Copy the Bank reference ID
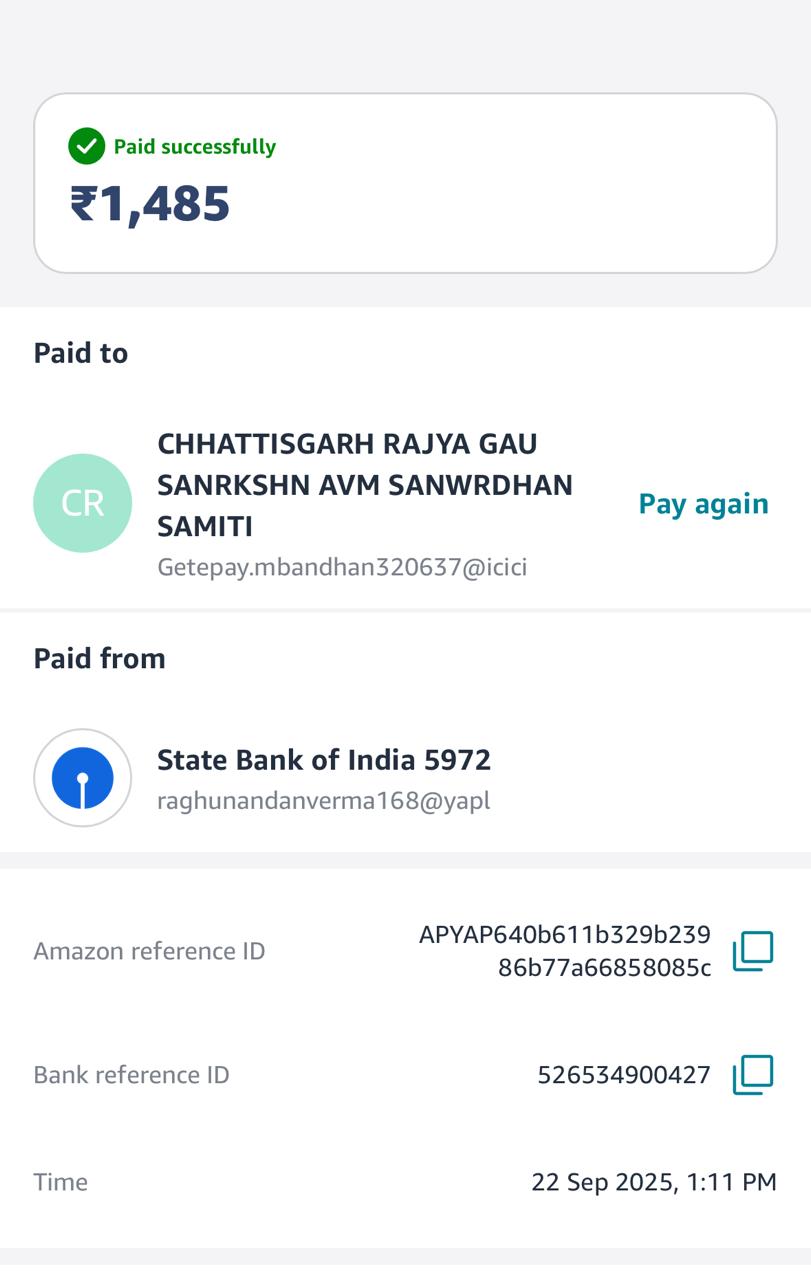Image resolution: width=811 pixels, height=1280 pixels. (x=753, y=1075)
